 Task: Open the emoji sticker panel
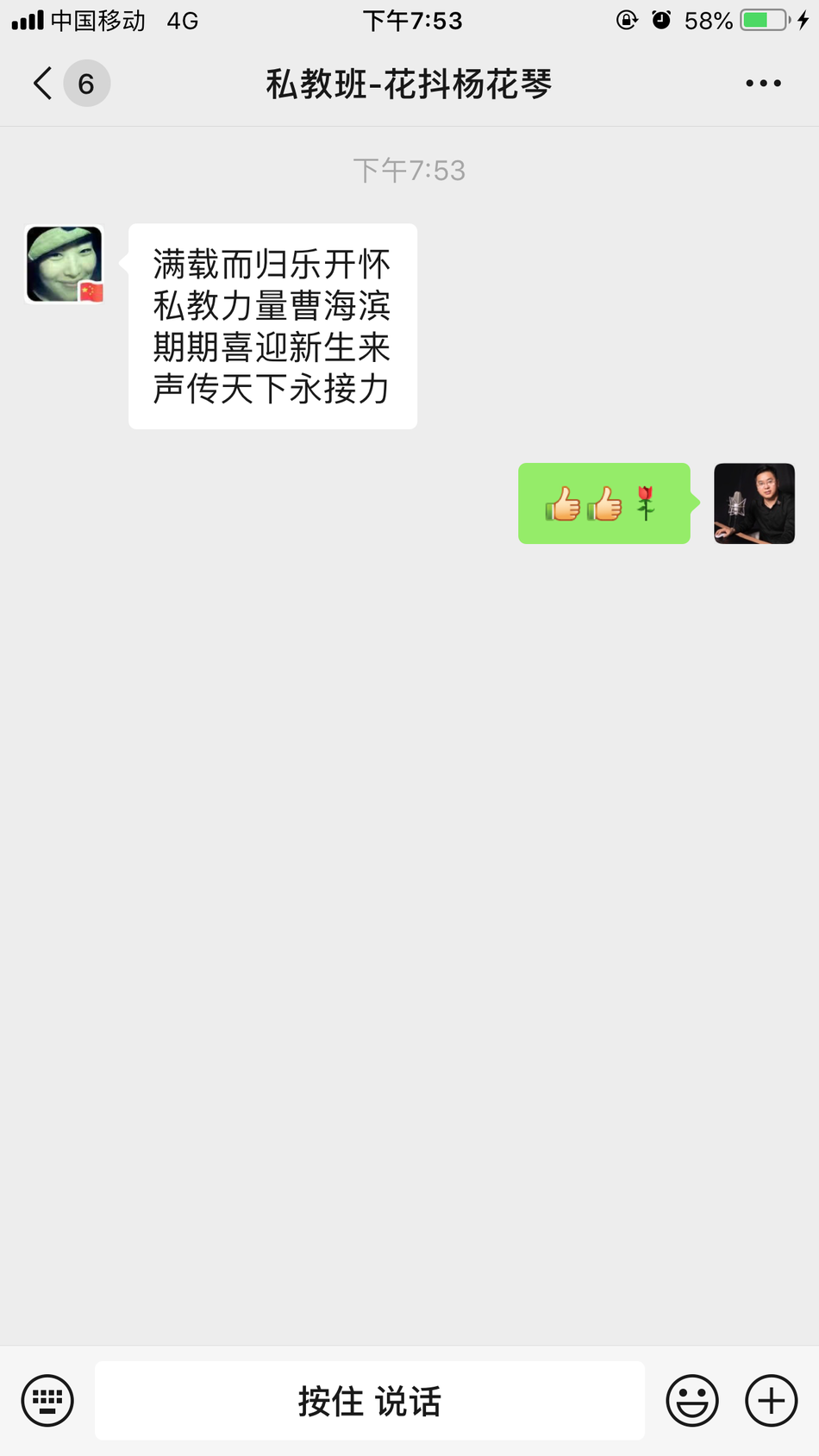click(691, 1400)
